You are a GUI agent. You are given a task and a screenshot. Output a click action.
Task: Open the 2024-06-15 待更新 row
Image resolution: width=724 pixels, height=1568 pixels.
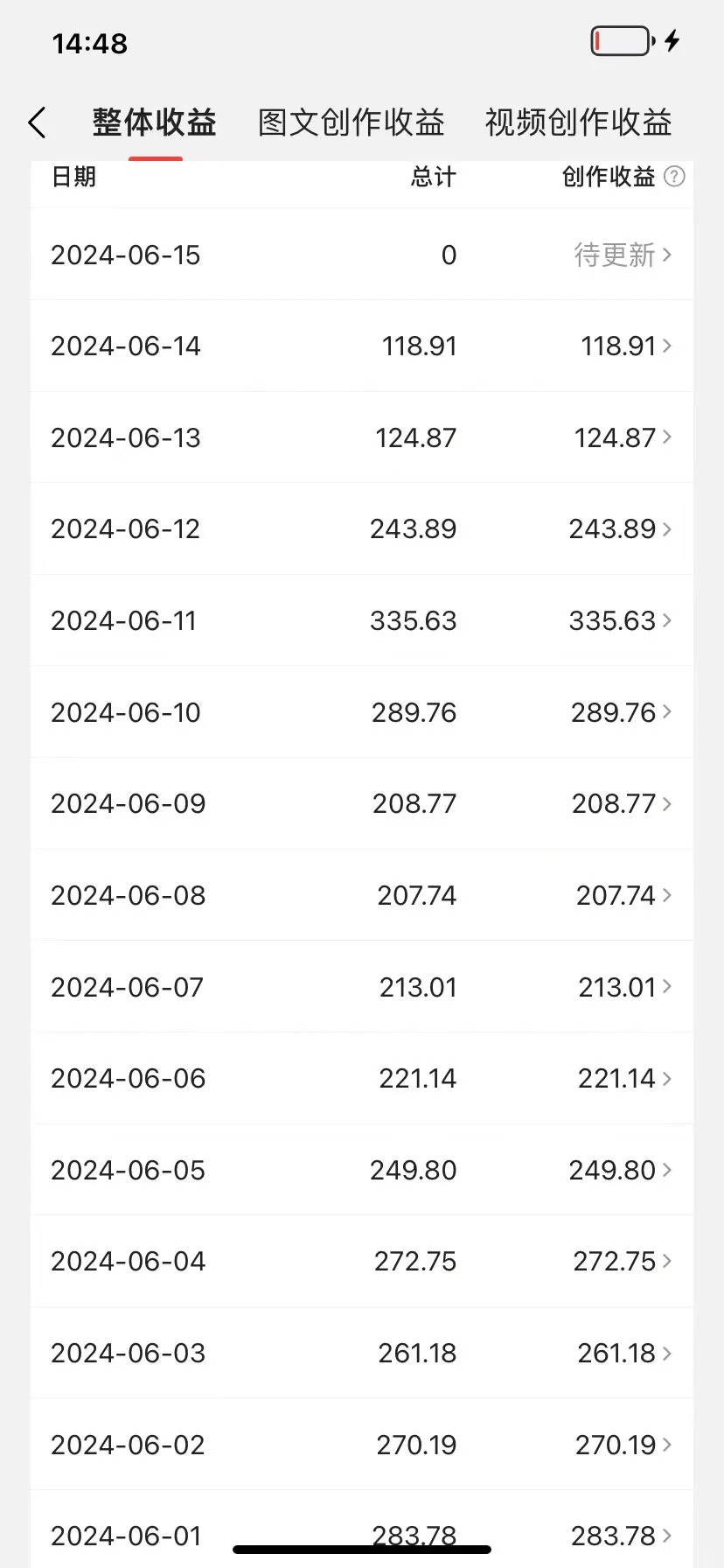(623, 255)
